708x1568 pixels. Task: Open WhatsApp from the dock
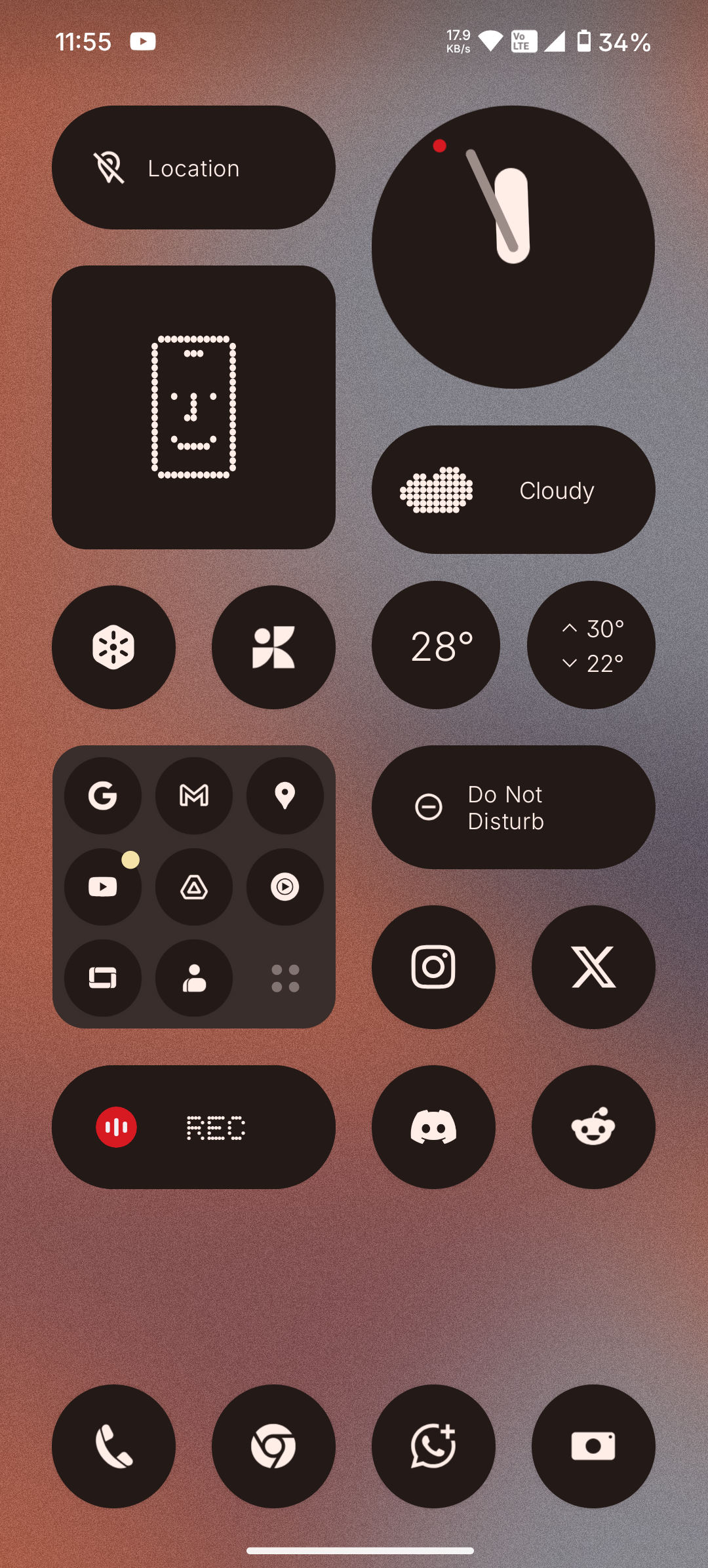[x=433, y=1446]
